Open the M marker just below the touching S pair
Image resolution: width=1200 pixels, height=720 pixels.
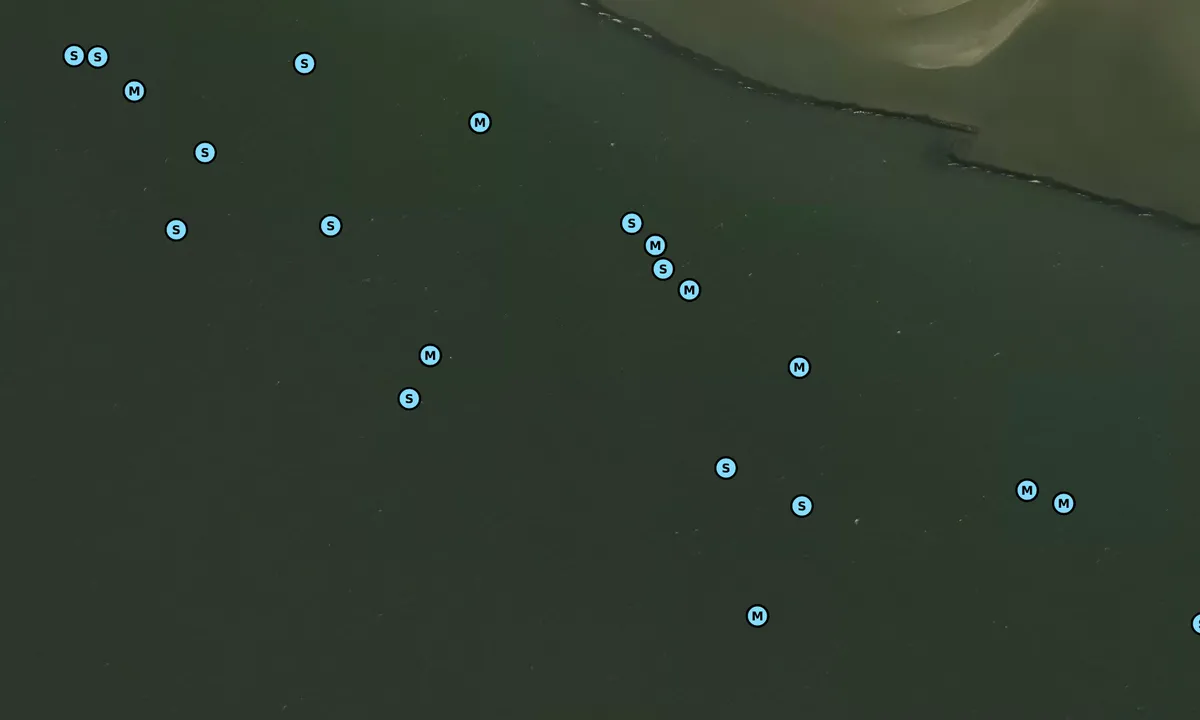point(134,91)
